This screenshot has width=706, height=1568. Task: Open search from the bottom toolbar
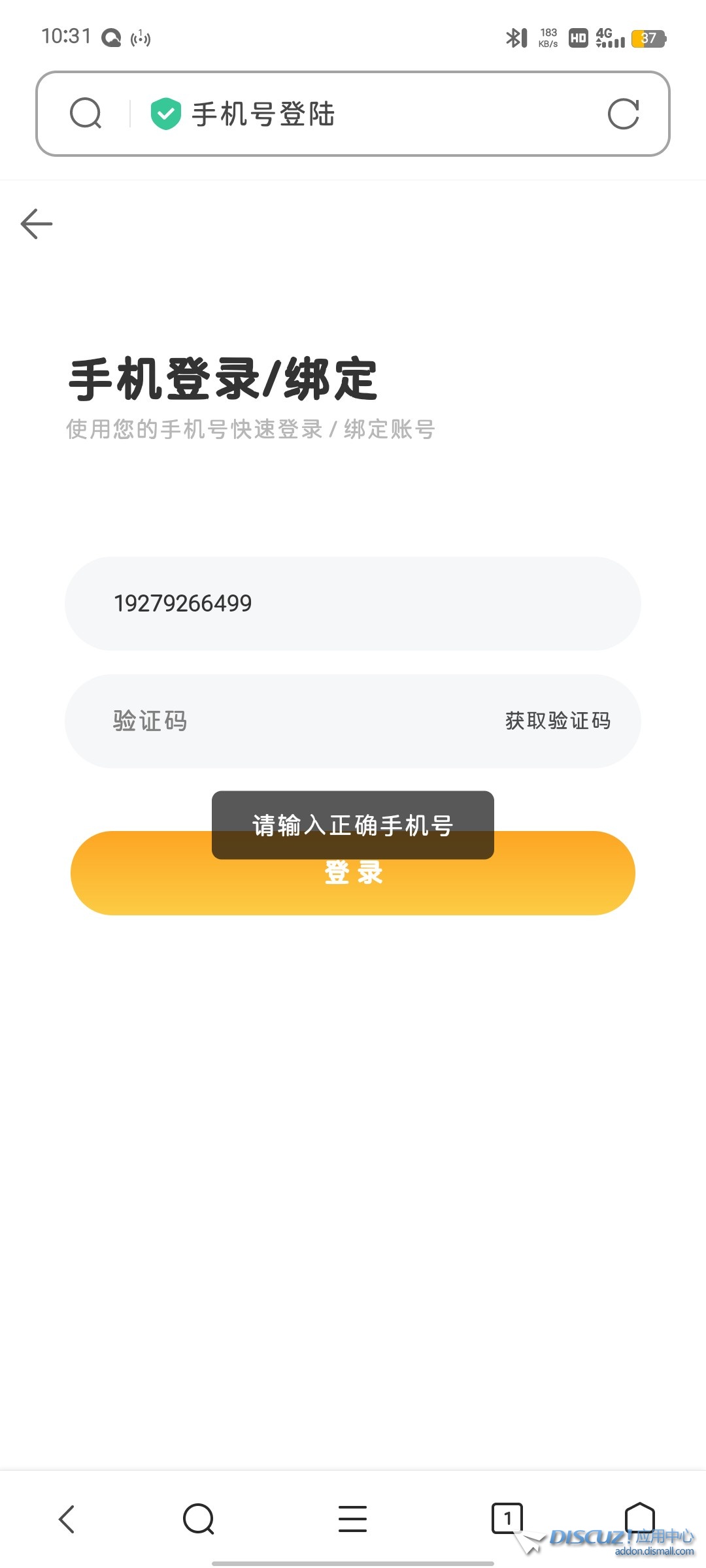coord(199,1519)
